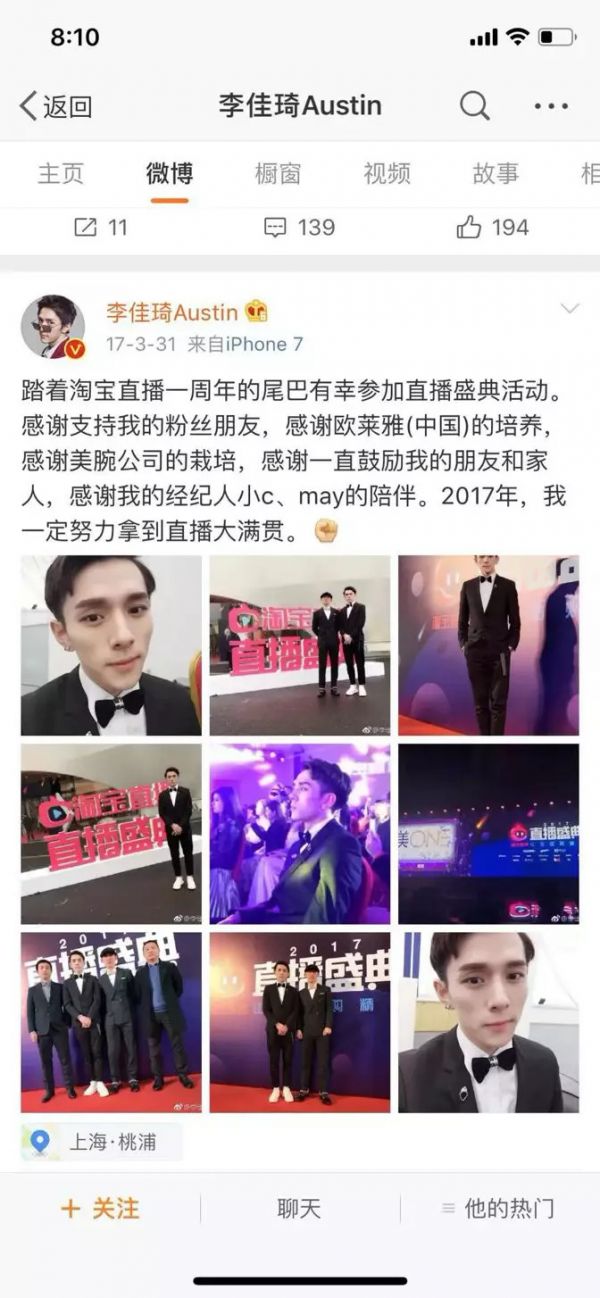Viewport: 600px width, 1298px height.
Task: Open the 上海·桃浦 location tag
Action: pos(102,1141)
